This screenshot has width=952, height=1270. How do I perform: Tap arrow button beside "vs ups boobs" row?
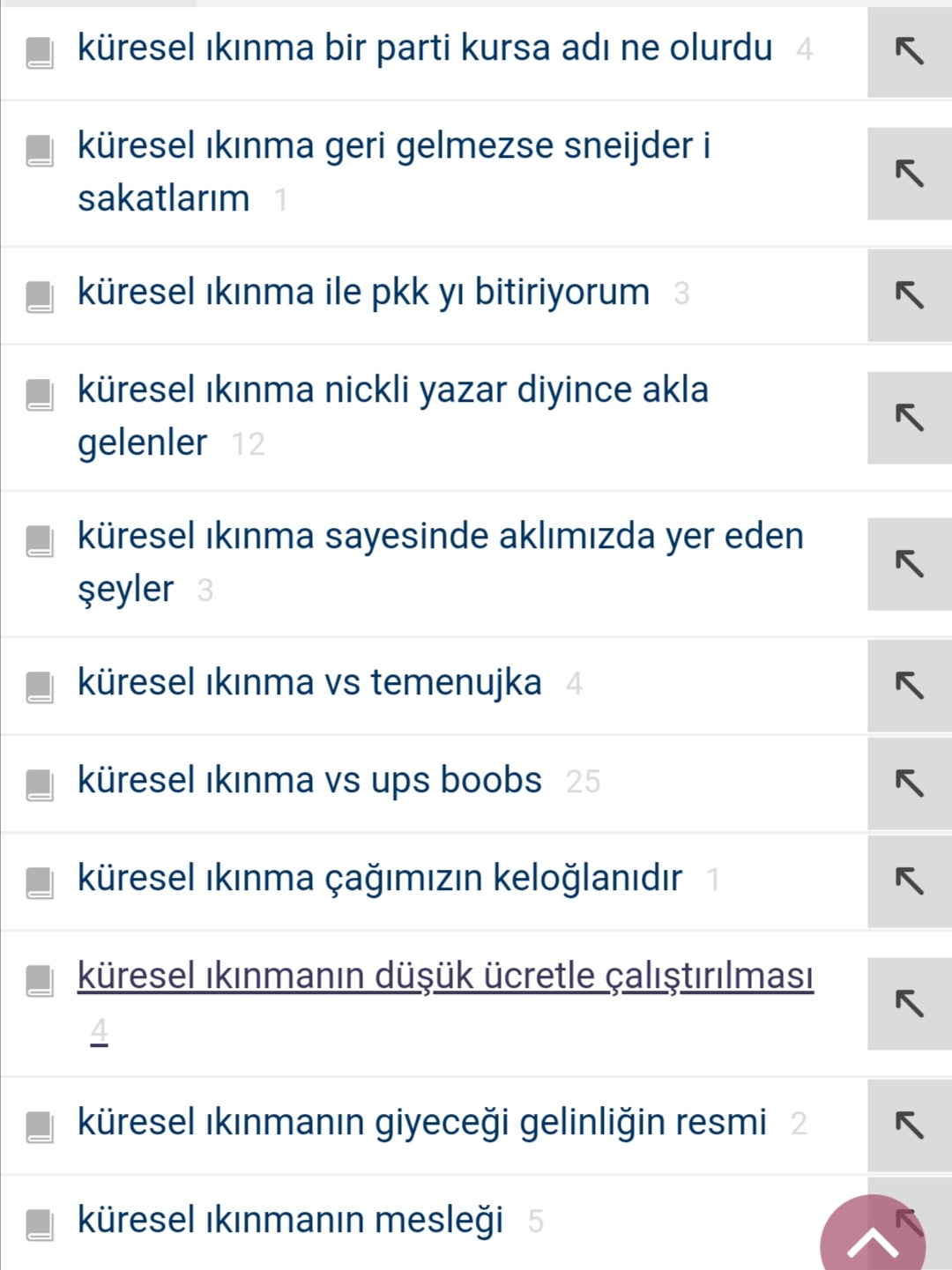[x=909, y=783]
